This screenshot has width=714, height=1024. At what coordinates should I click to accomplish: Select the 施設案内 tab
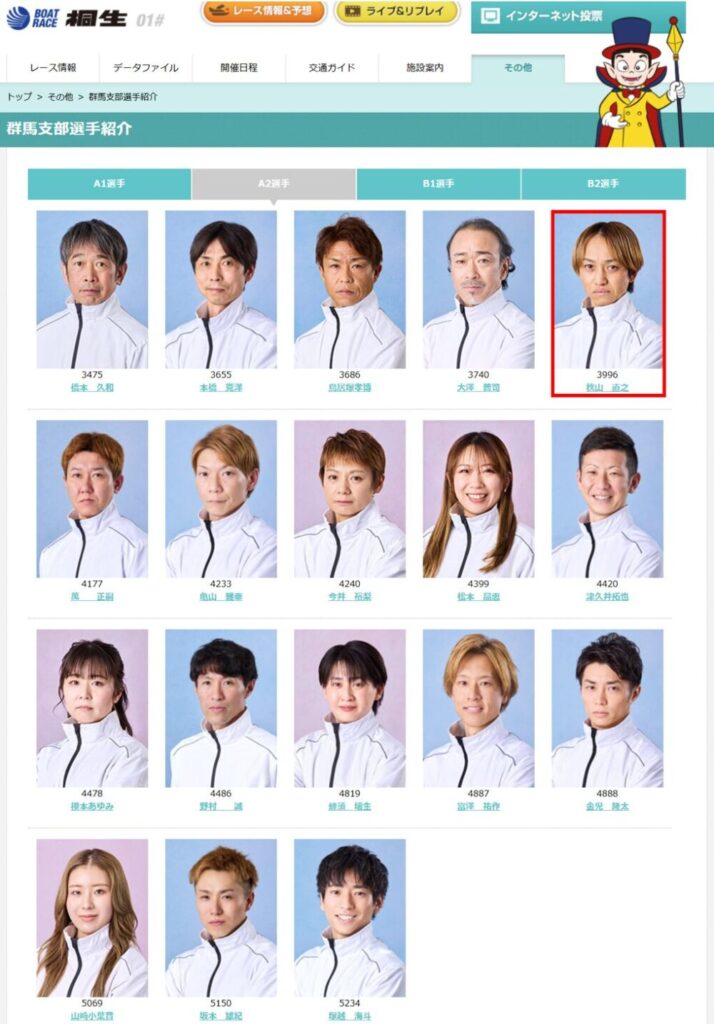tap(424, 68)
